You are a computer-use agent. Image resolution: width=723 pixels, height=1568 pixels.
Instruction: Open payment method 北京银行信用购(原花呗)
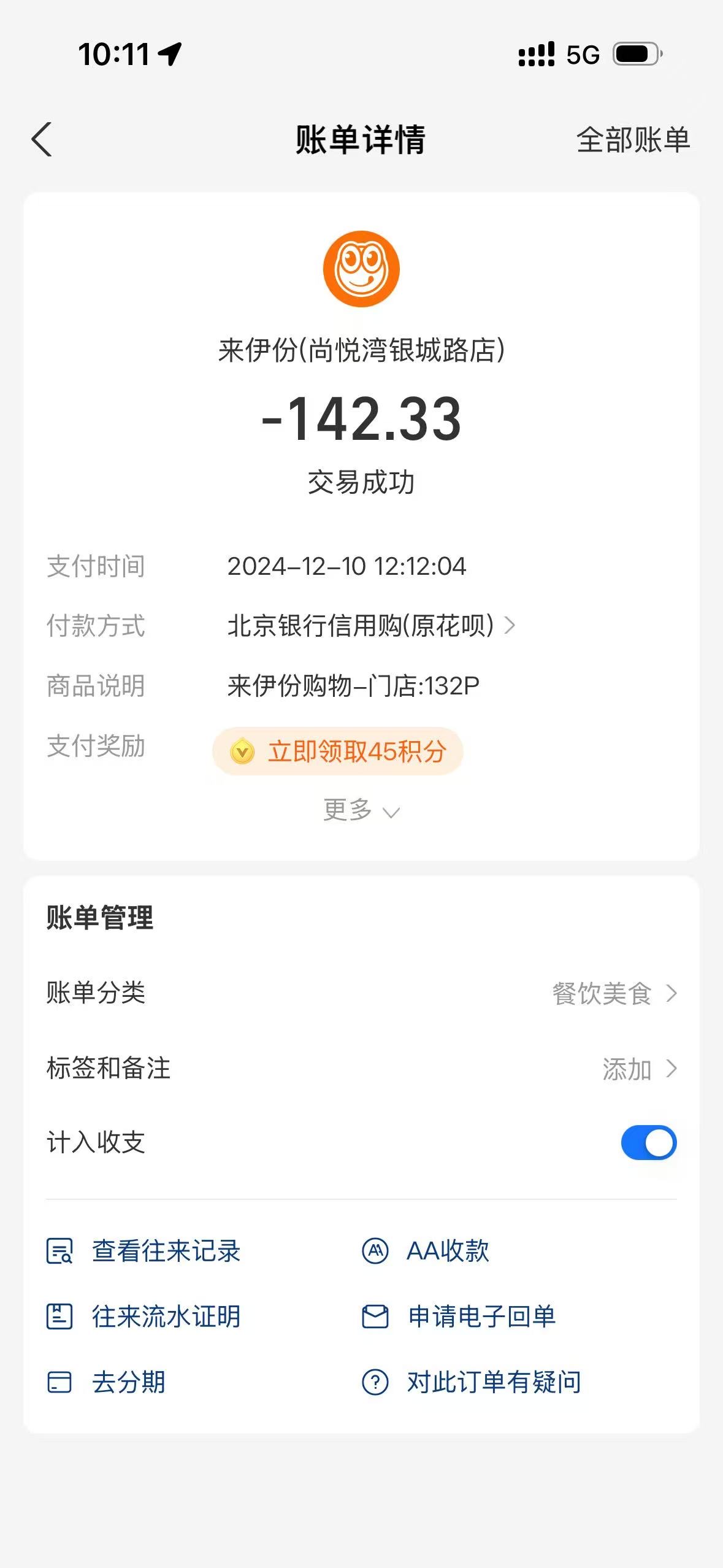[x=371, y=626]
